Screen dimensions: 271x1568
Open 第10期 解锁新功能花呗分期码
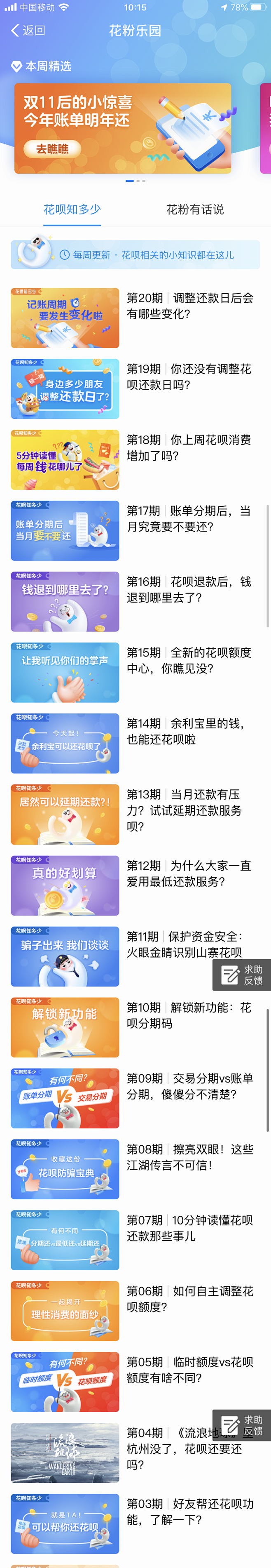pos(189,1015)
